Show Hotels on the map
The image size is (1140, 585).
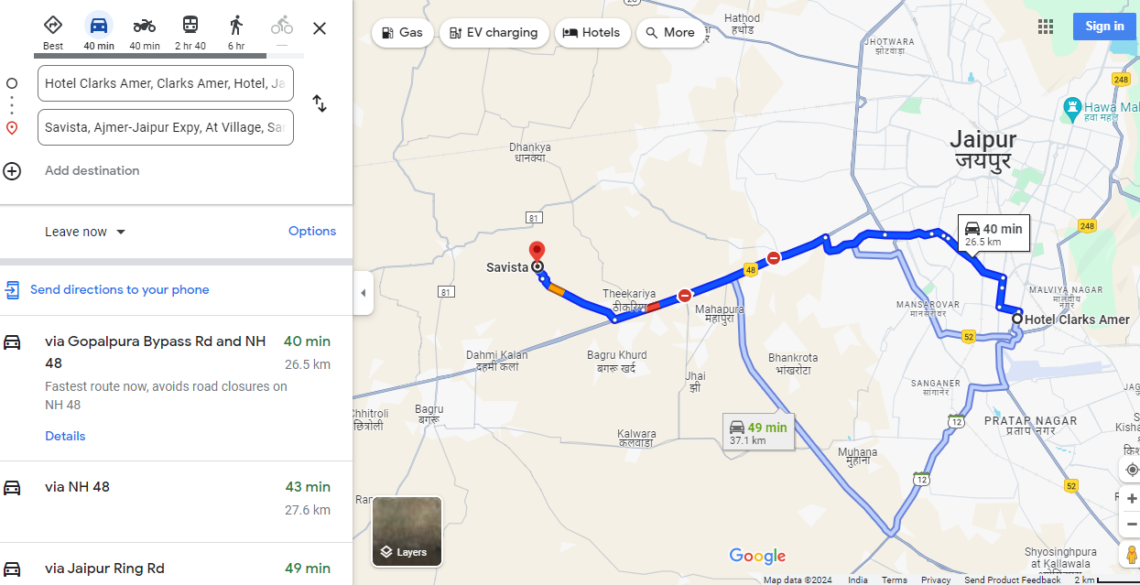tap(591, 32)
